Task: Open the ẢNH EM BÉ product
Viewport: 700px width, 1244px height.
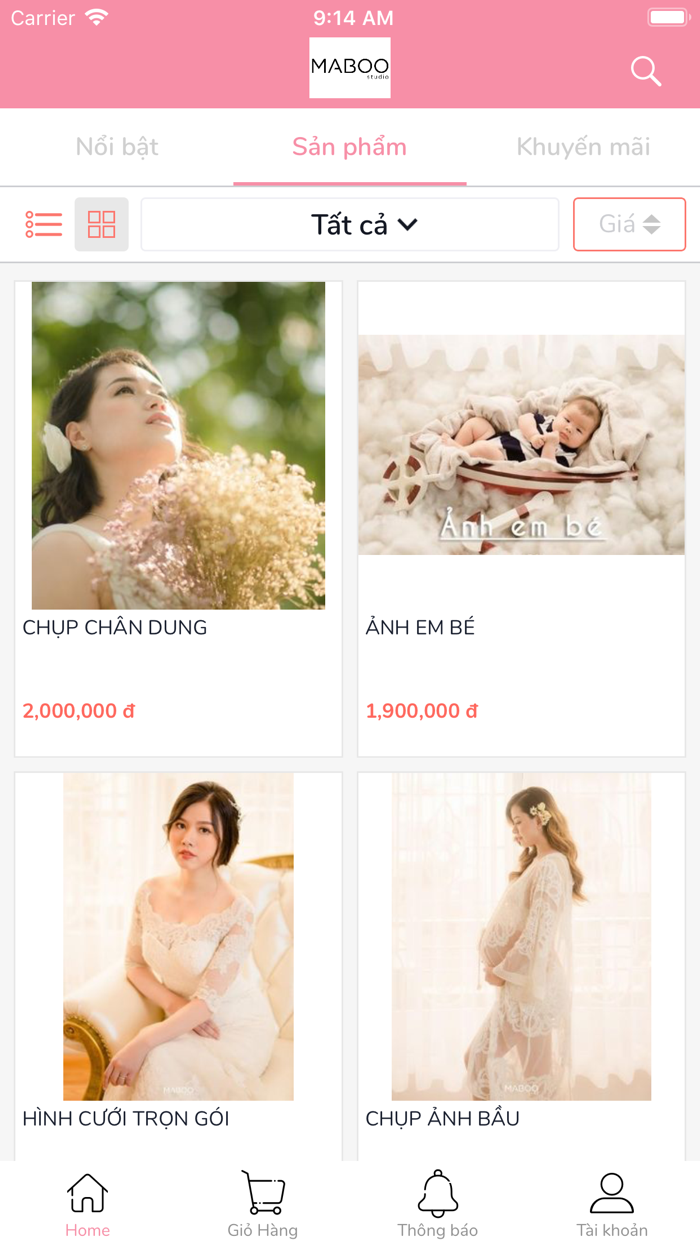Action: (521, 519)
